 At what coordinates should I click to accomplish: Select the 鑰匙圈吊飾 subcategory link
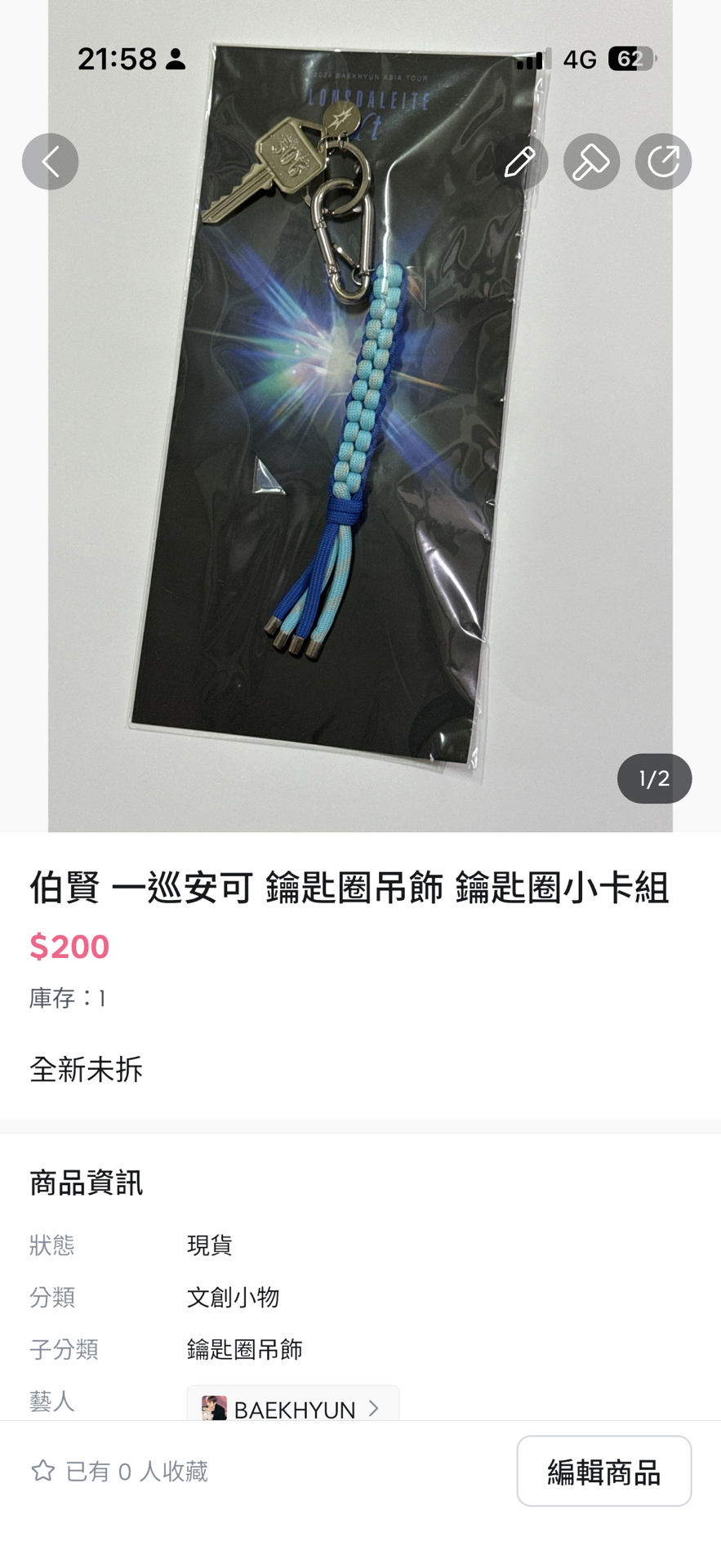(244, 1349)
